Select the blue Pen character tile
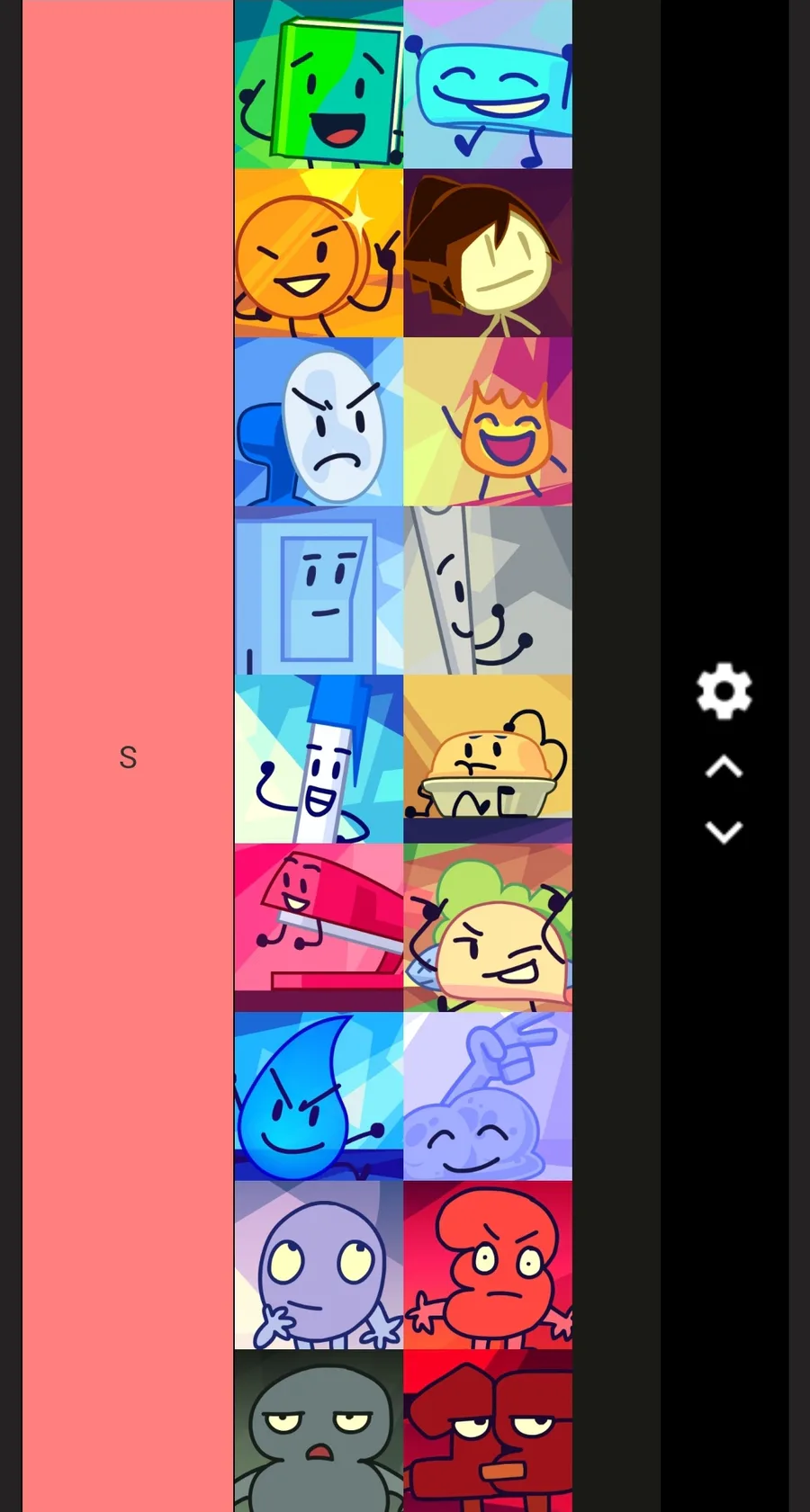This screenshot has width=810, height=1512. [319, 759]
